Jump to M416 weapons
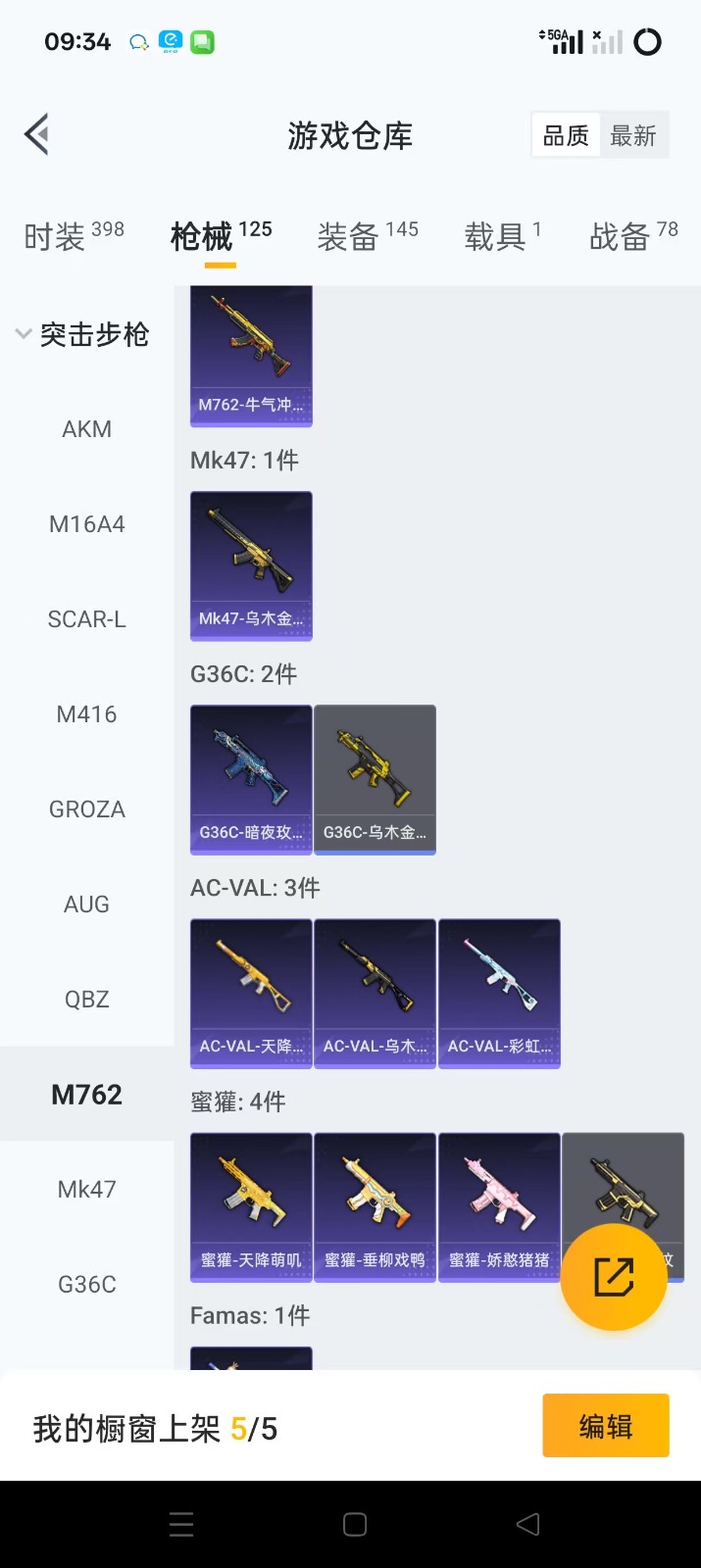The height and width of the screenshot is (1568, 701). (x=86, y=714)
